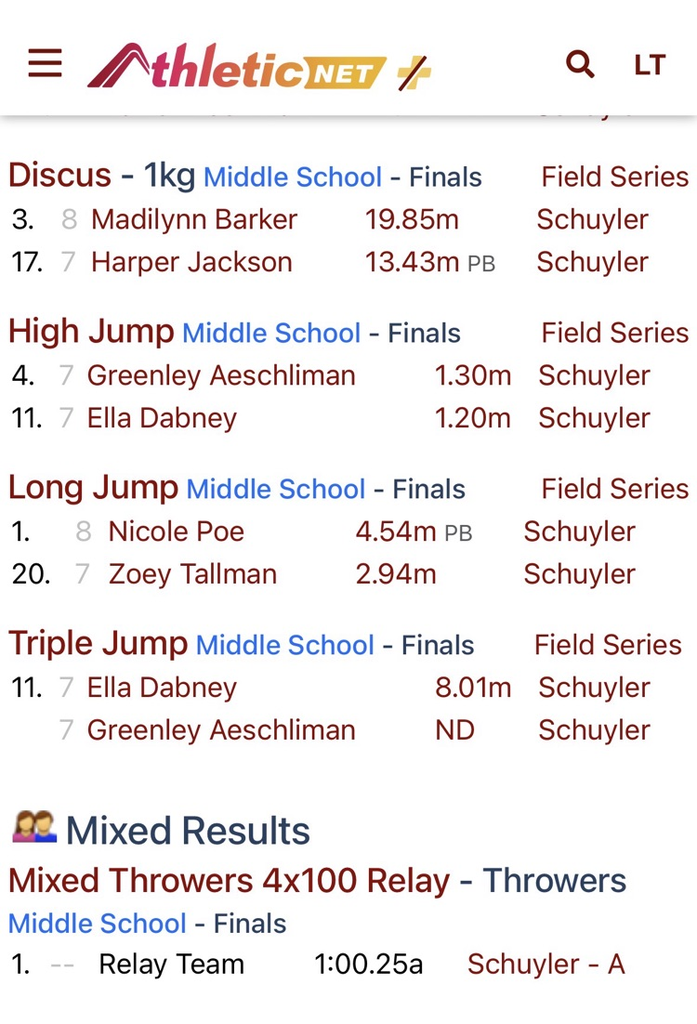697x1024 pixels.
Task: Open the Triple Jump event results
Action: 98,644
